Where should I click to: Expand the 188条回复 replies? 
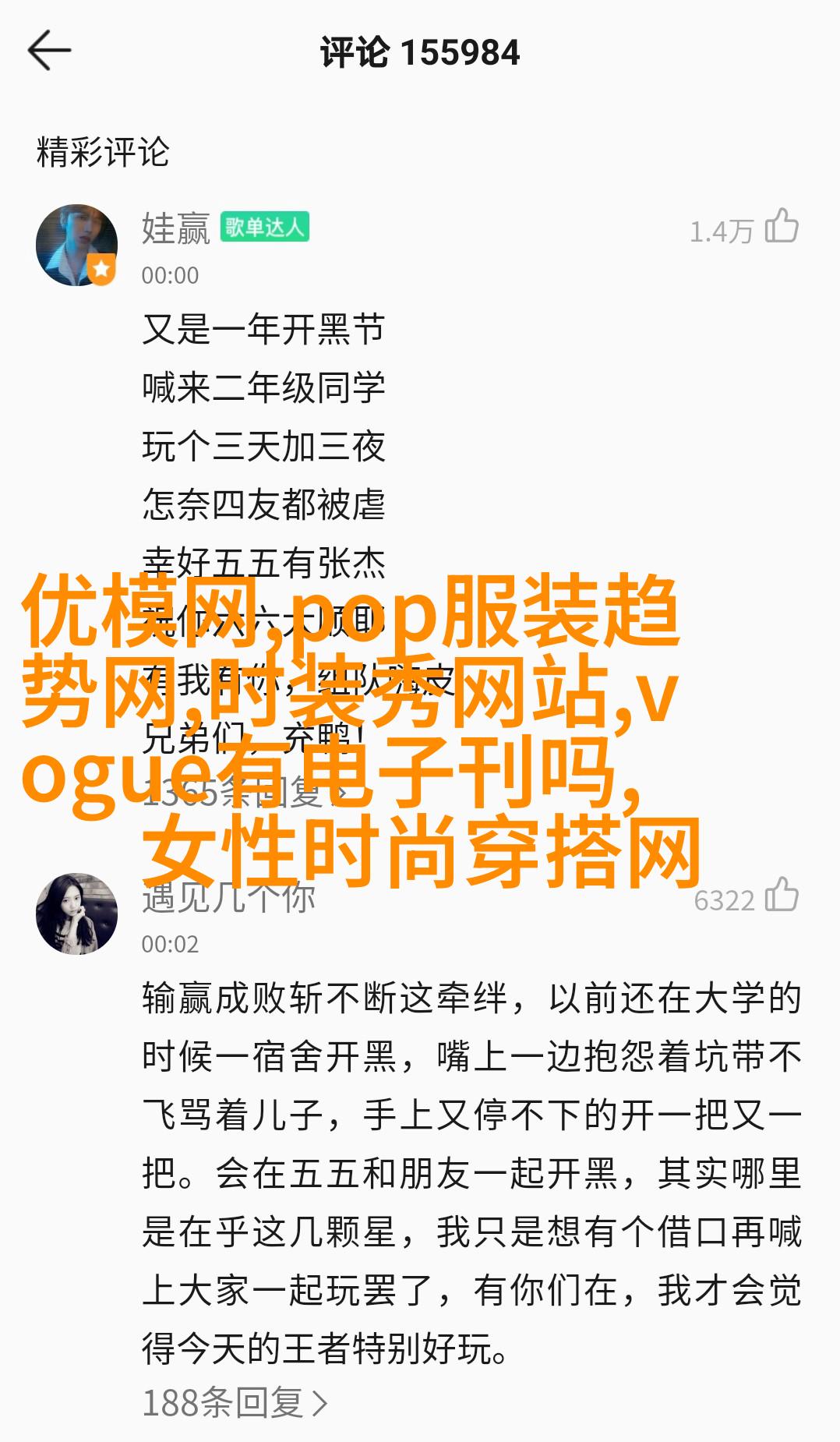[235, 1403]
